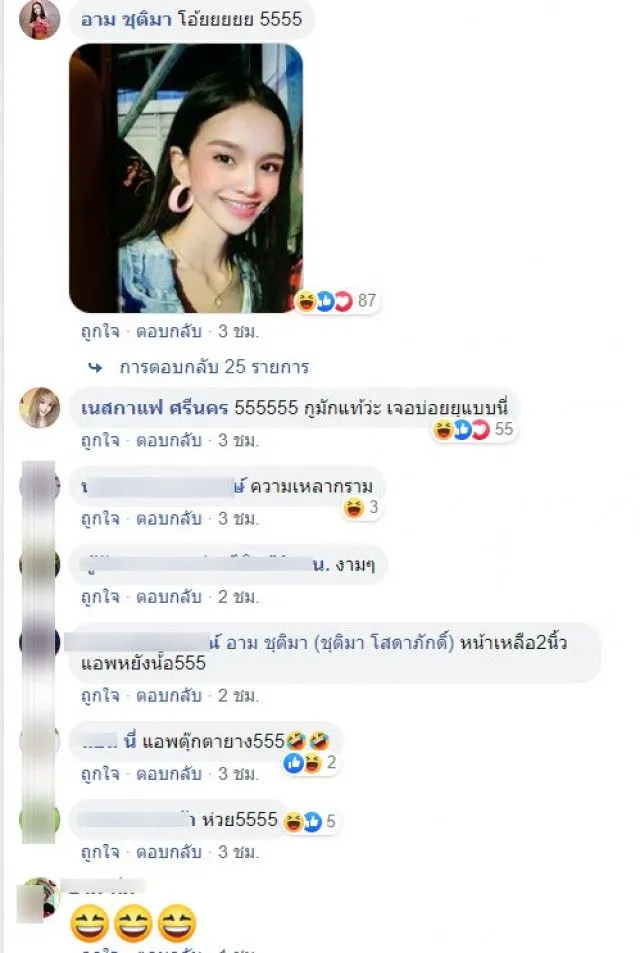Reply to the ความเหลากราม comment
This screenshot has width=640, height=953.
point(169,518)
